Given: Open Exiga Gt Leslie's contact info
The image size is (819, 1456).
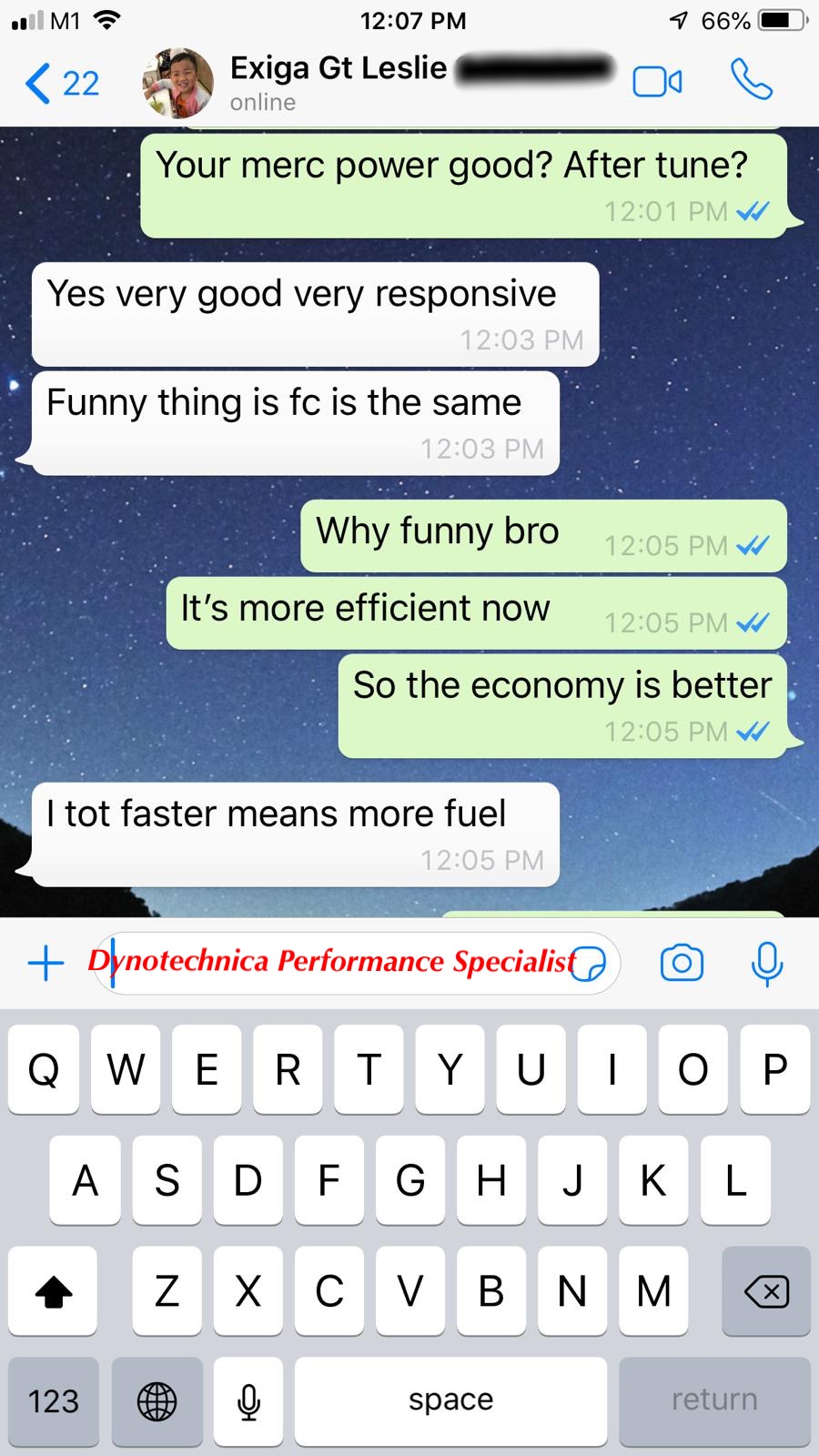Looking at the screenshot, I should [337, 82].
